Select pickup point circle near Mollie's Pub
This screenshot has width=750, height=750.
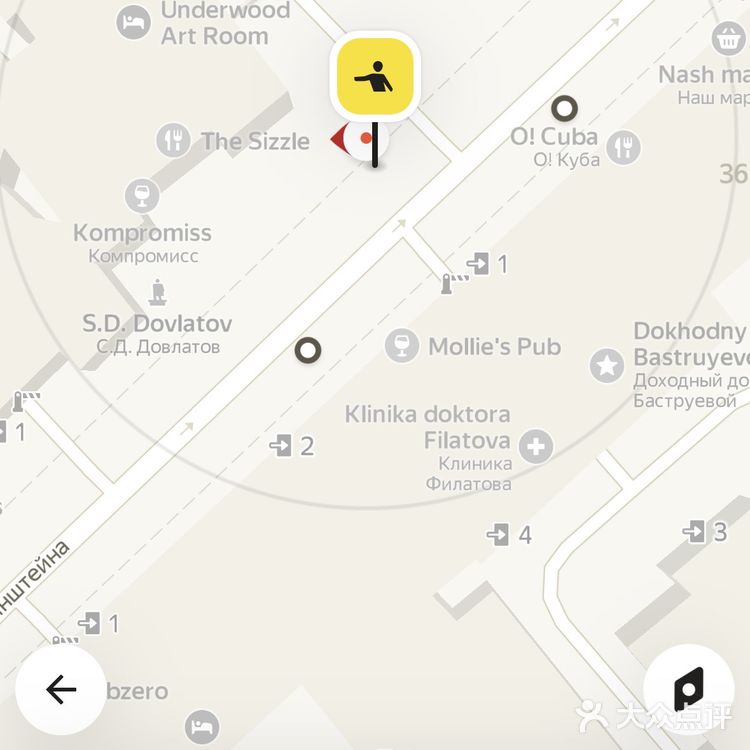point(308,351)
